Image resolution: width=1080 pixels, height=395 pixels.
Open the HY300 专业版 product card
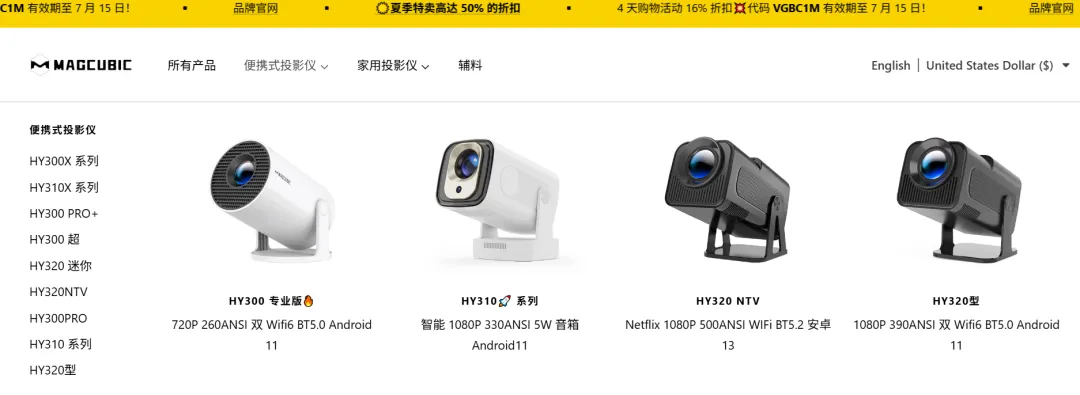tap(271, 245)
